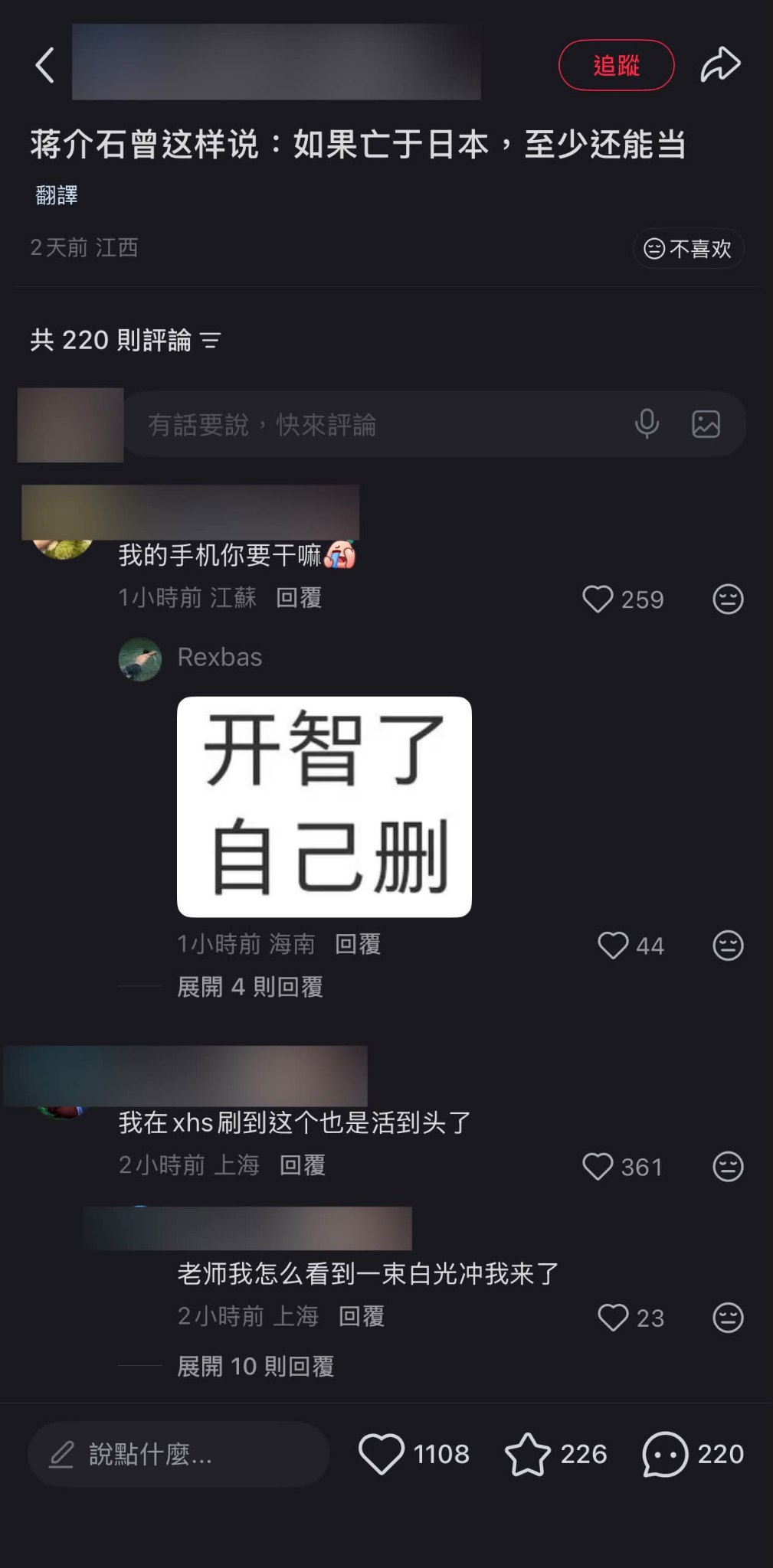The height and width of the screenshot is (1568, 773).
Task: Go back with the top-left arrow
Action: pyautogui.click(x=45, y=65)
